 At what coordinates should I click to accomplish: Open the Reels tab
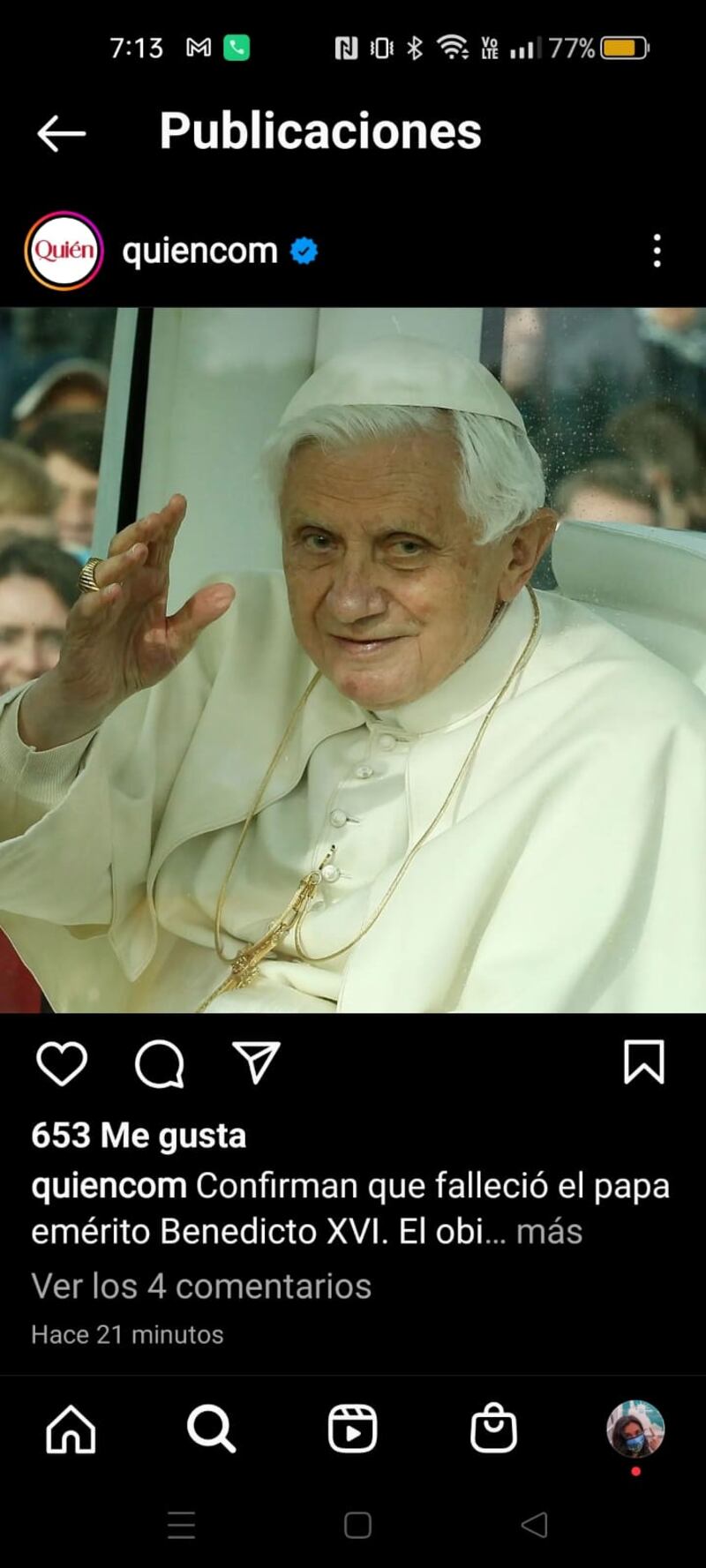(x=352, y=1429)
